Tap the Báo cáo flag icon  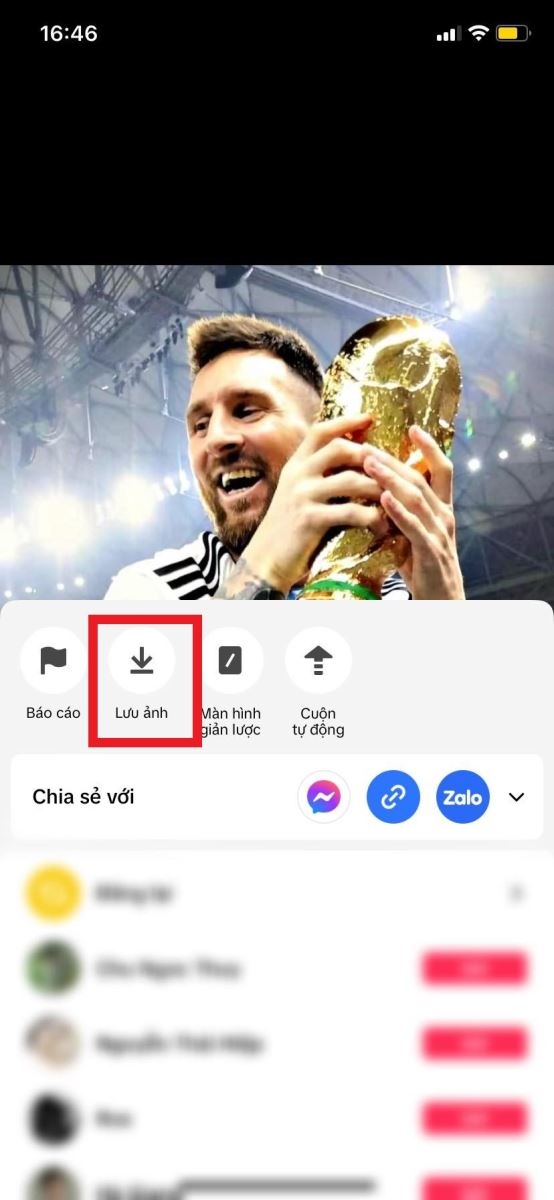pos(53,661)
